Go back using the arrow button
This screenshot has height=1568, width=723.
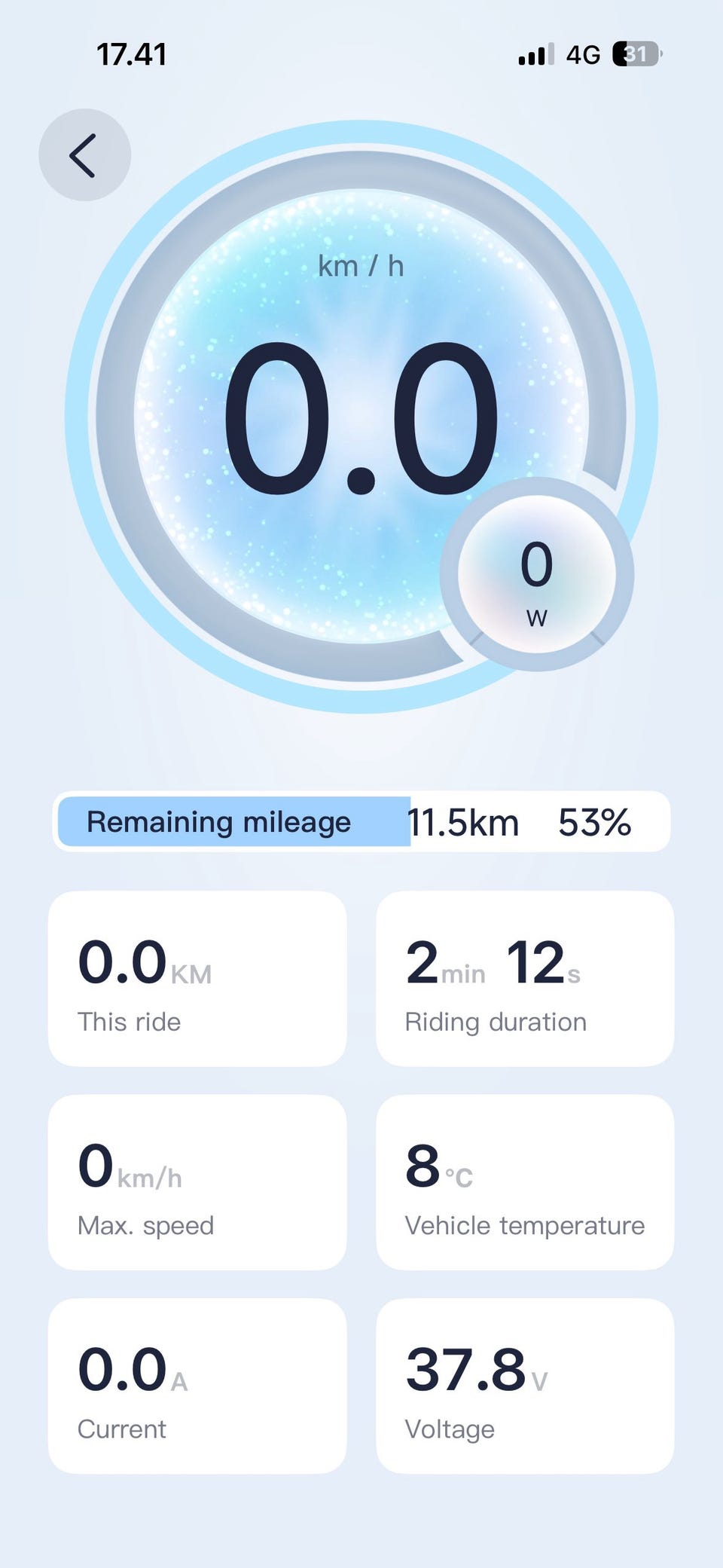(x=84, y=155)
